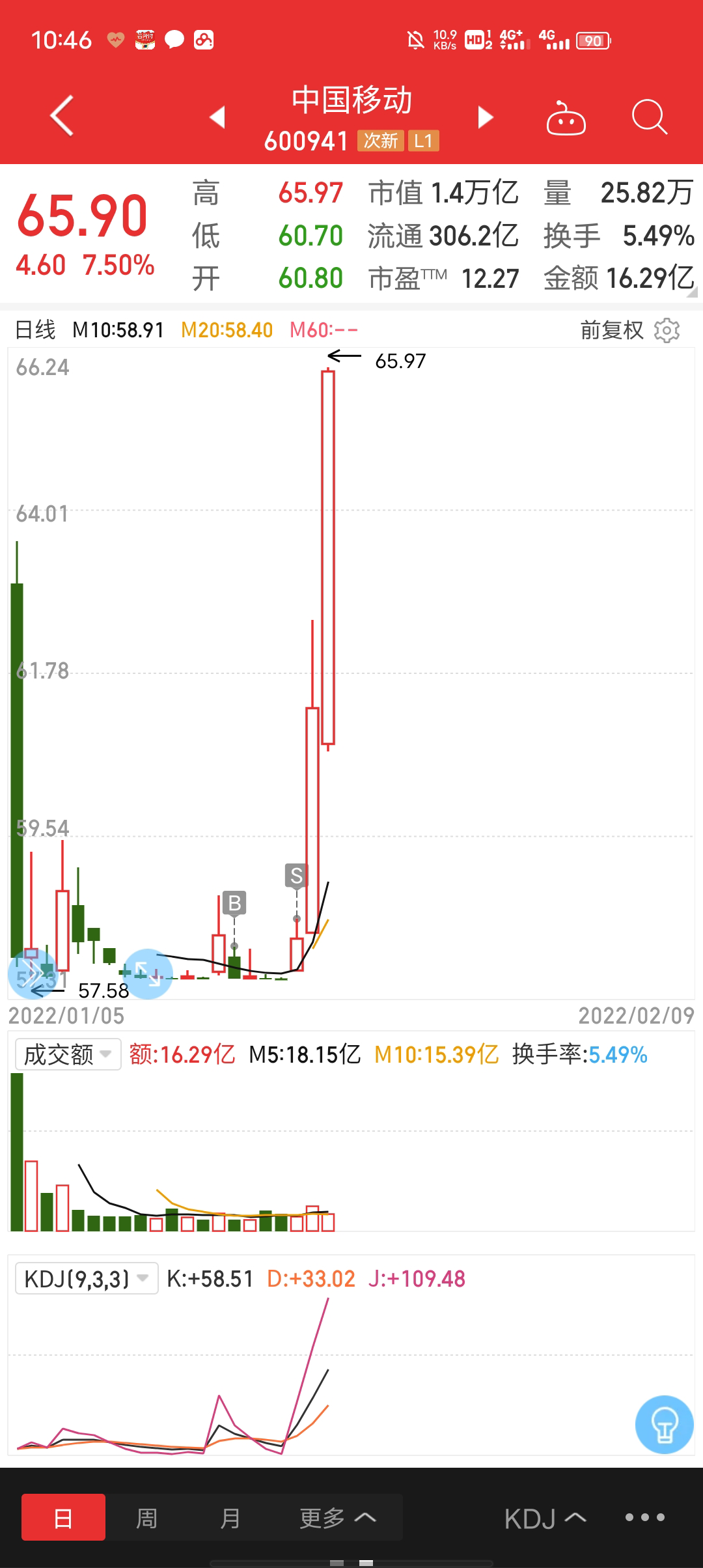Open chart settings gear
The image size is (703, 1568).
pyautogui.click(x=667, y=330)
